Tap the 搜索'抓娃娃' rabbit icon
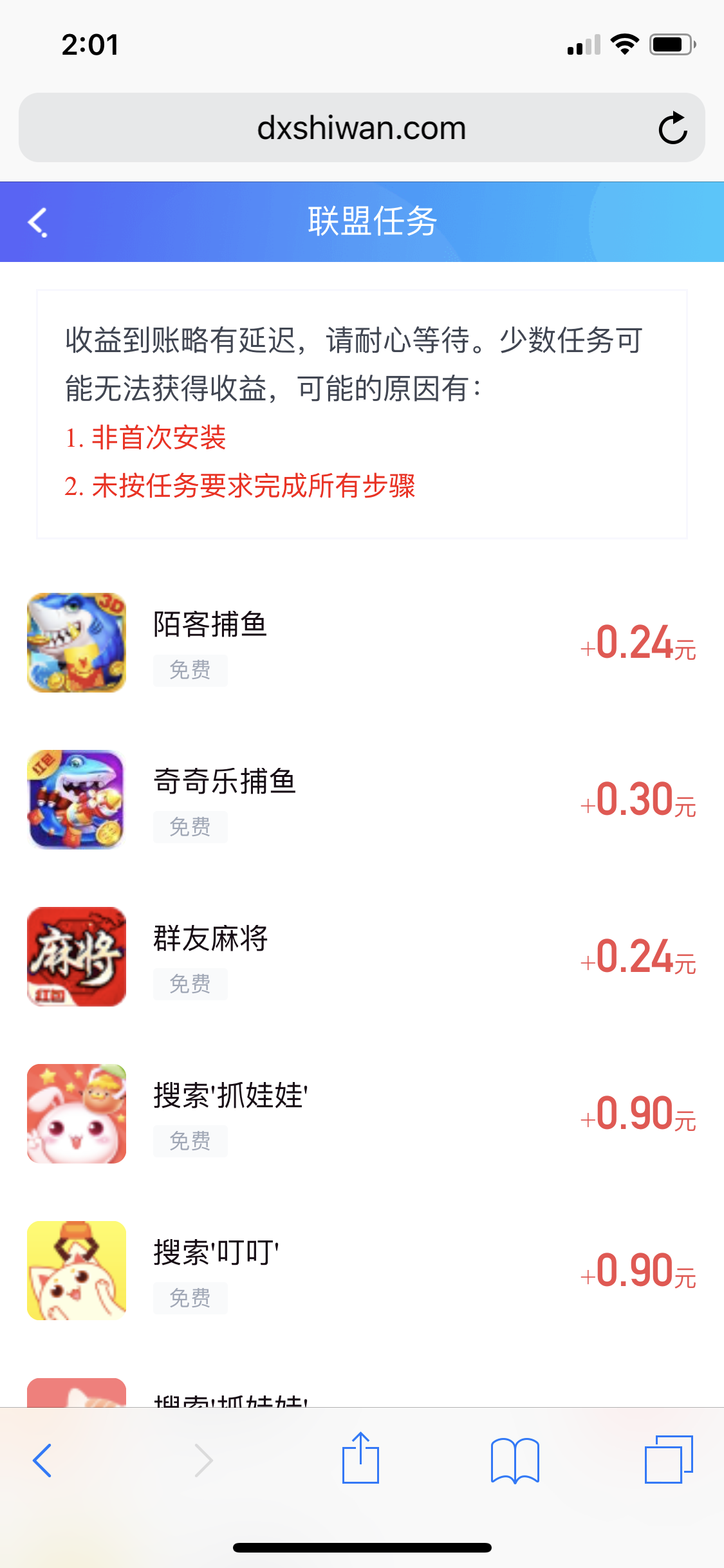This screenshot has height=1568, width=724. (75, 1113)
